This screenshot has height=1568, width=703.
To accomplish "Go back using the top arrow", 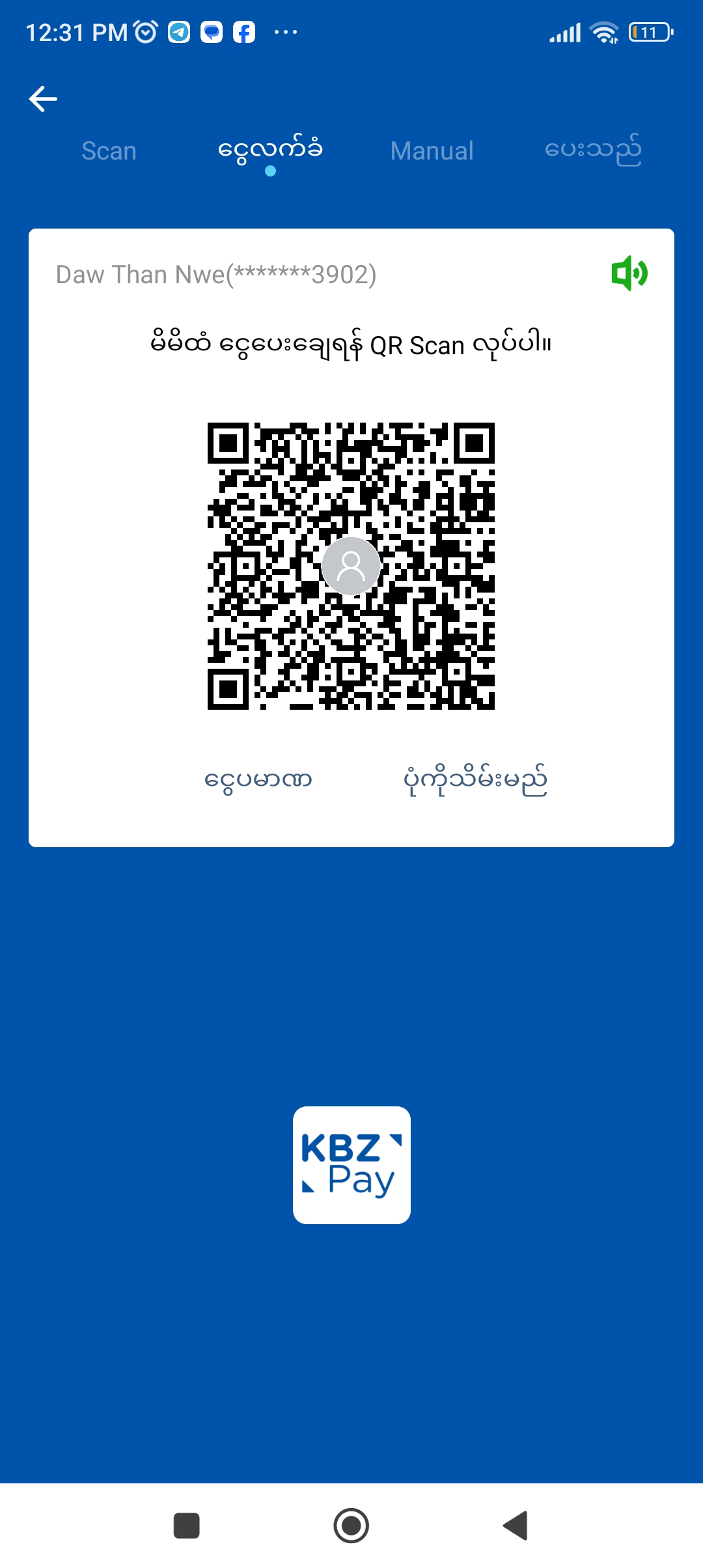I will pos(44,99).
